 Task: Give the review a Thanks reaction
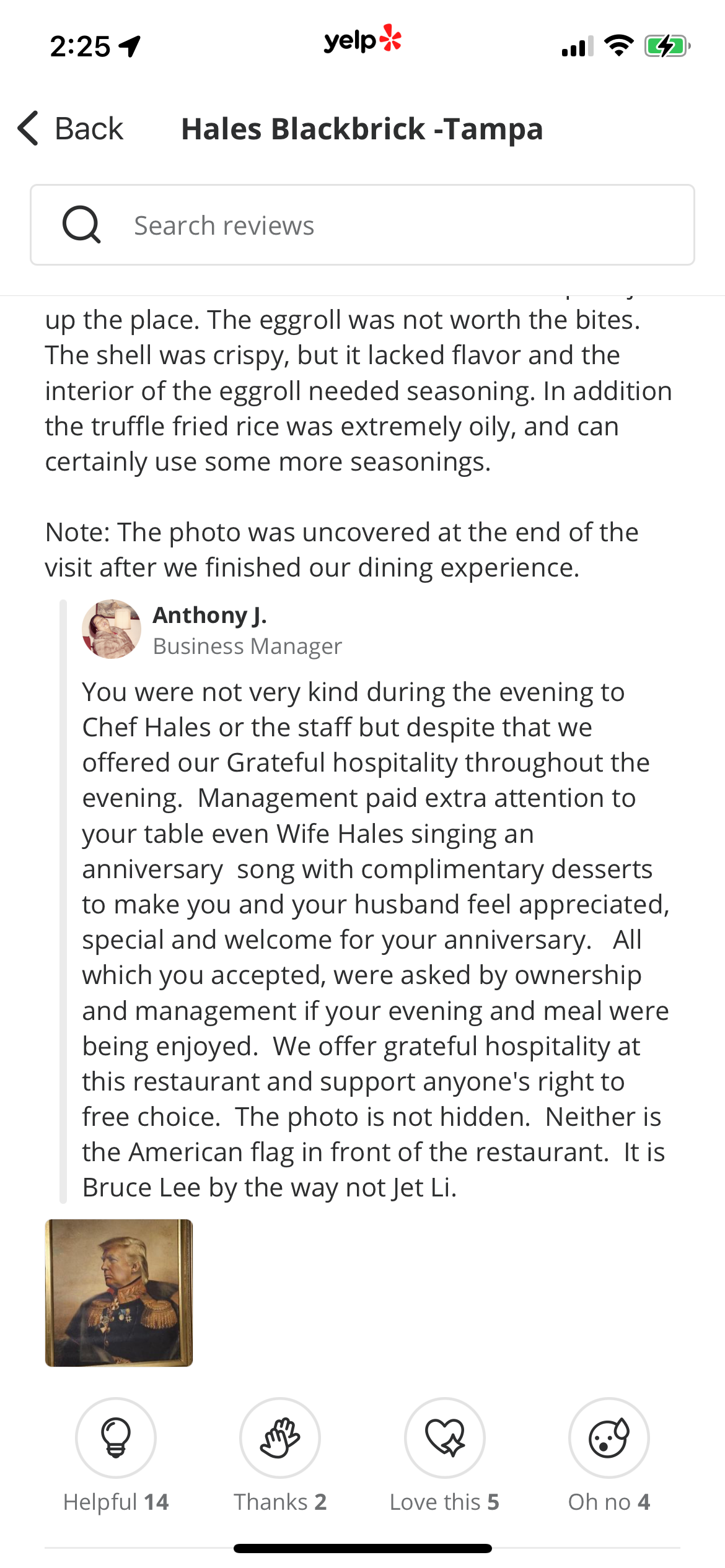tap(280, 1437)
